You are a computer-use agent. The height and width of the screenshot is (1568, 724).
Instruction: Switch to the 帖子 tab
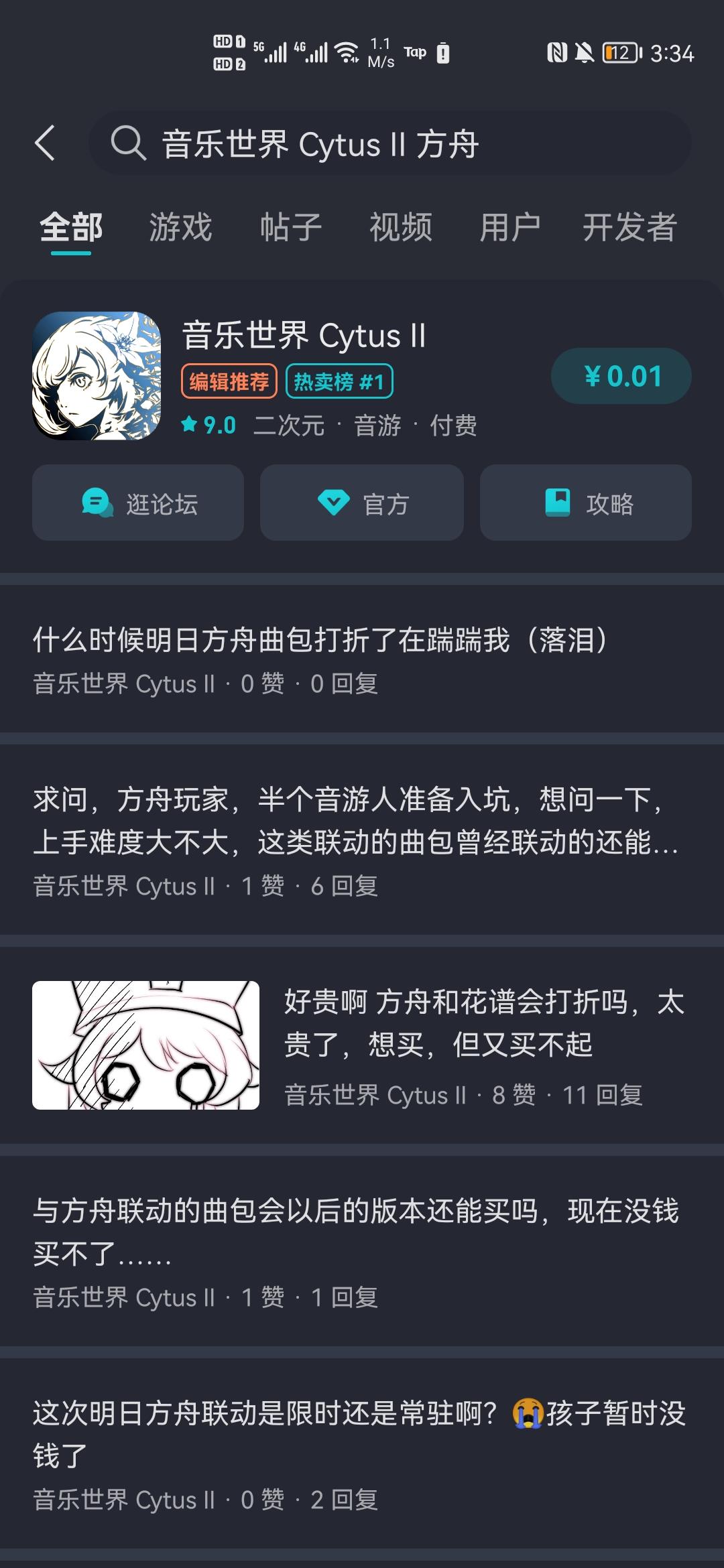[x=290, y=228]
